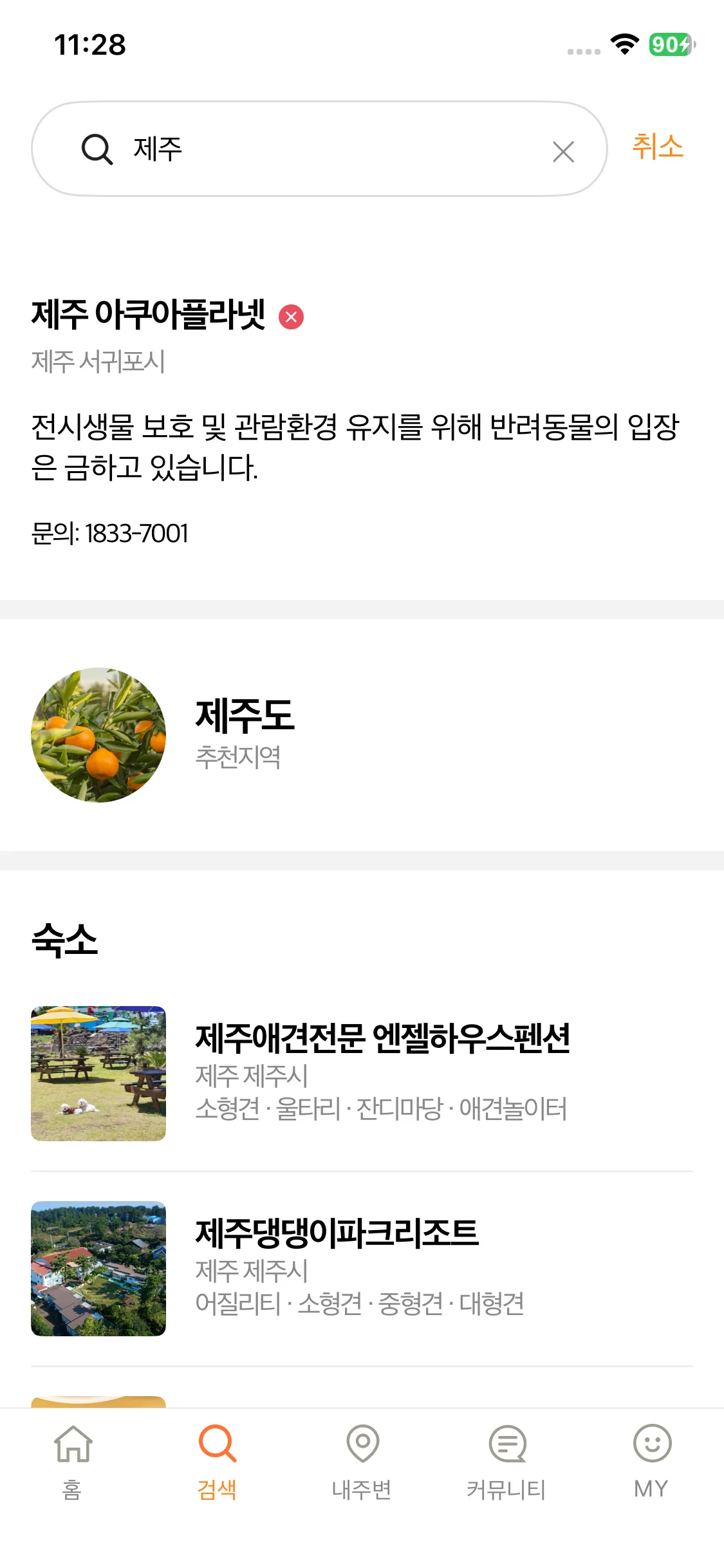Clear the search text with the X icon

[x=563, y=152]
